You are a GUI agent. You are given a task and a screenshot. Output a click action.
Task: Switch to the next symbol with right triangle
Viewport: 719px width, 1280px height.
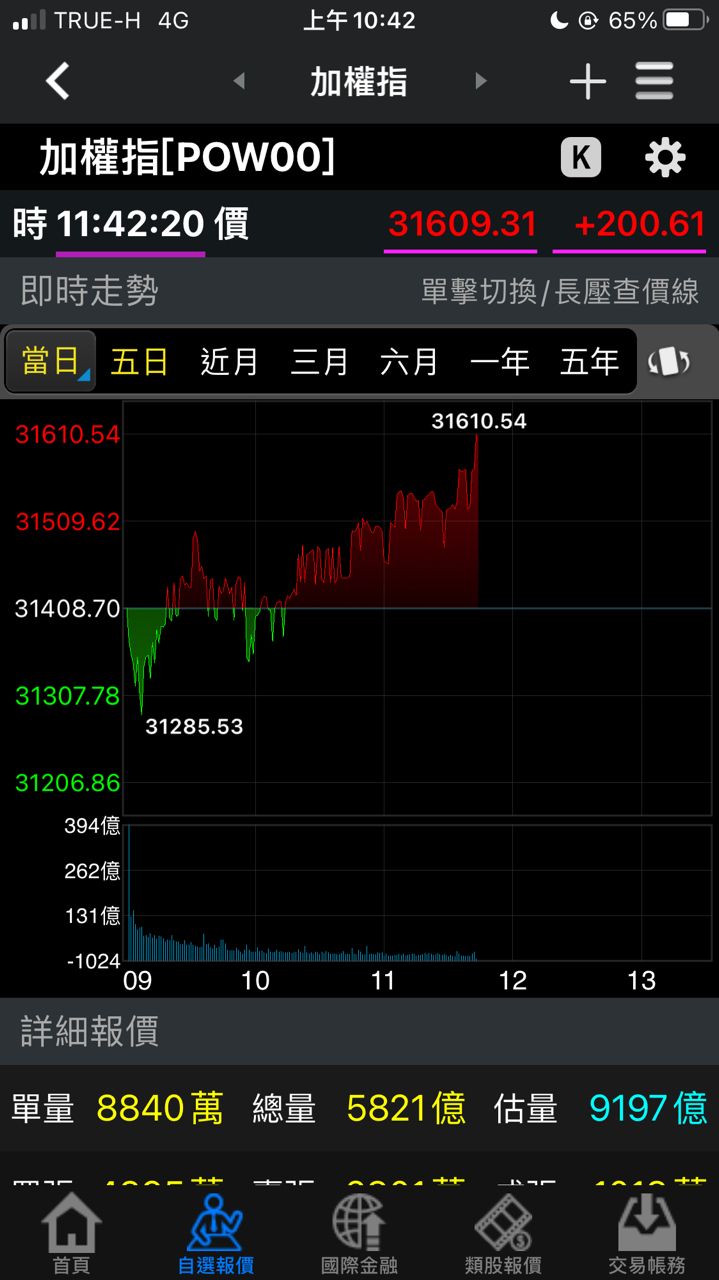pyautogui.click(x=481, y=81)
